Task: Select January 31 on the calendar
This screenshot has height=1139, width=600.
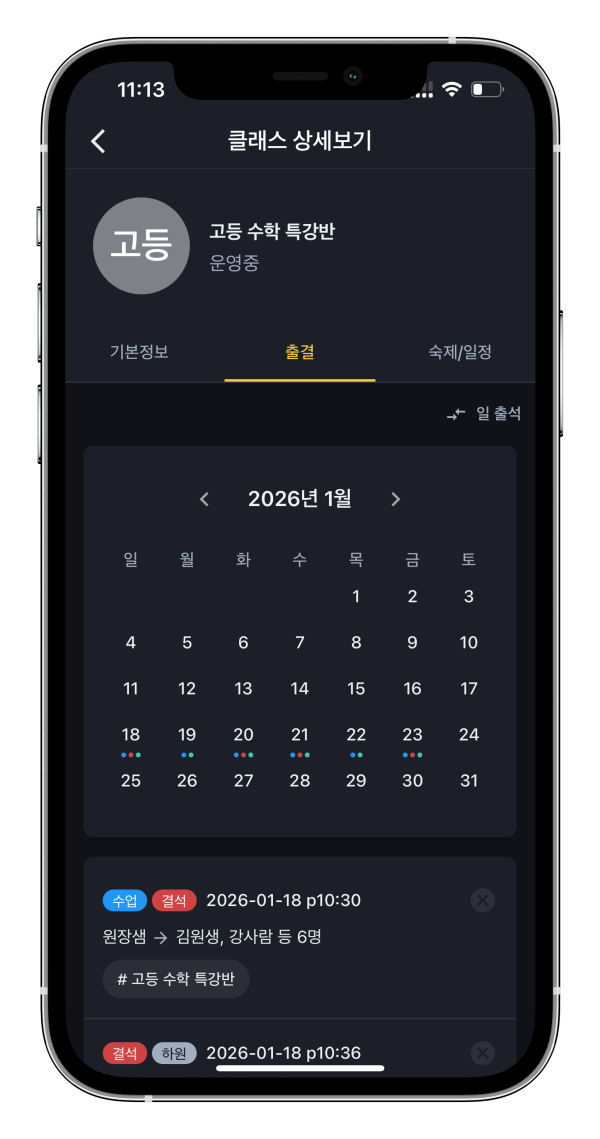Action: click(468, 781)
